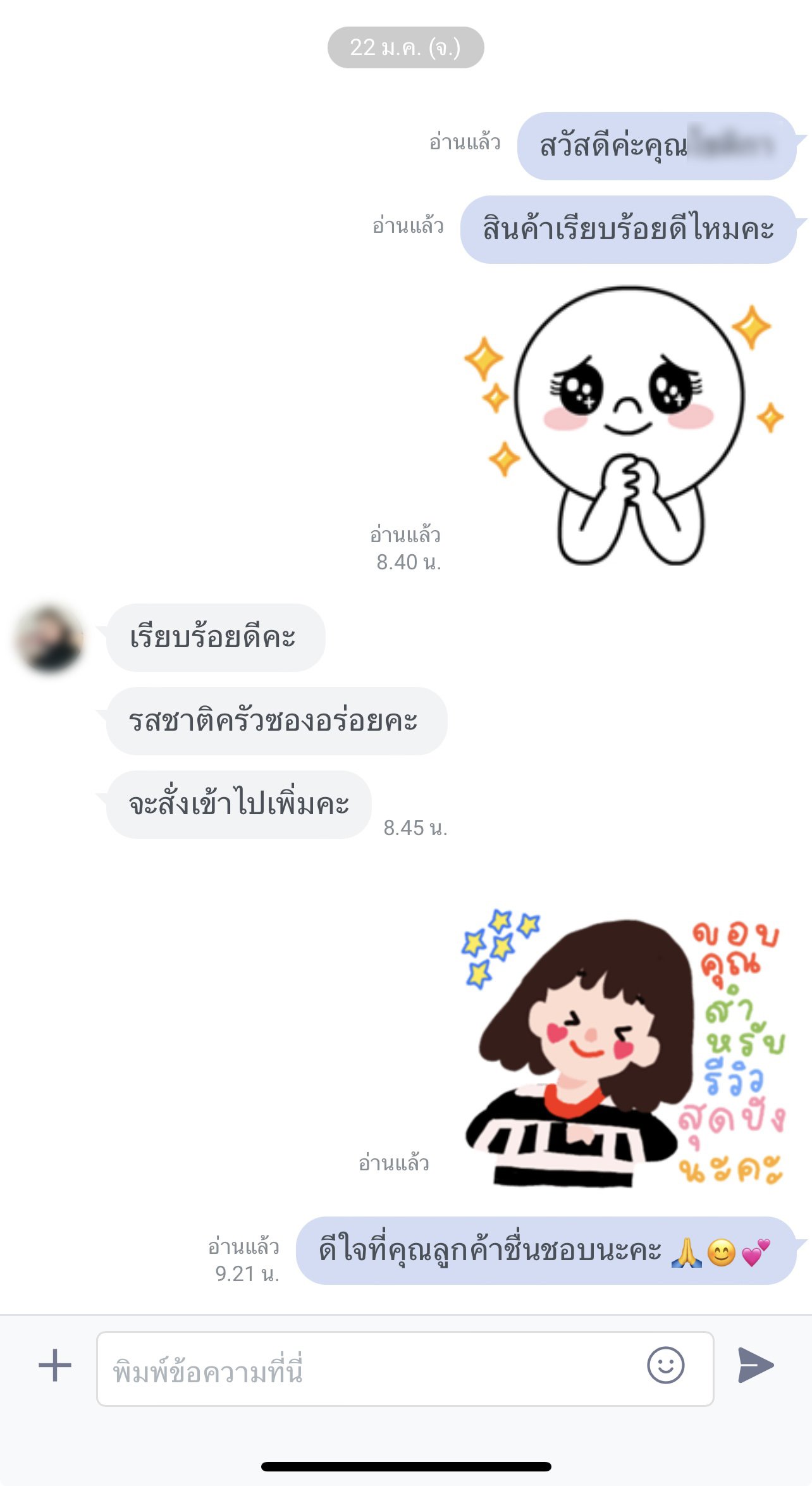Open the customer's blurred profile avatar

click(x=50, y=639)
